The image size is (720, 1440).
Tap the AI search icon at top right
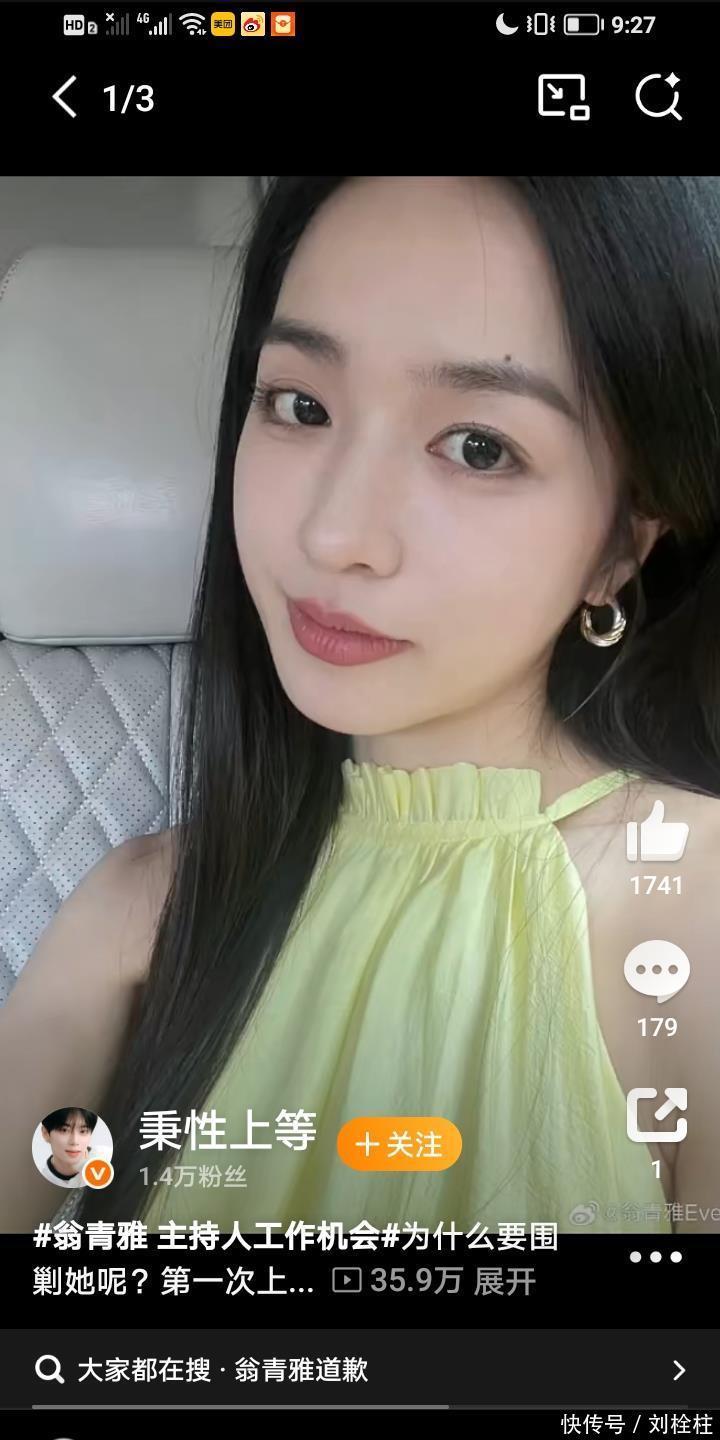pyautogui.click(x=659, y=97)
